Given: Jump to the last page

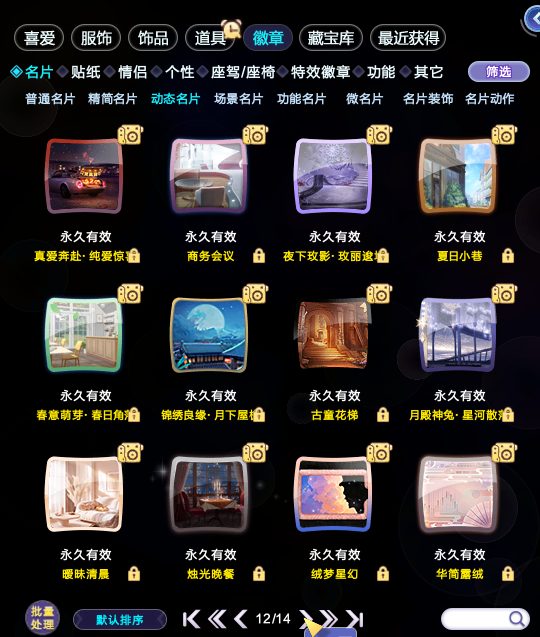Looking at the screenshot, I should (355, 619).
